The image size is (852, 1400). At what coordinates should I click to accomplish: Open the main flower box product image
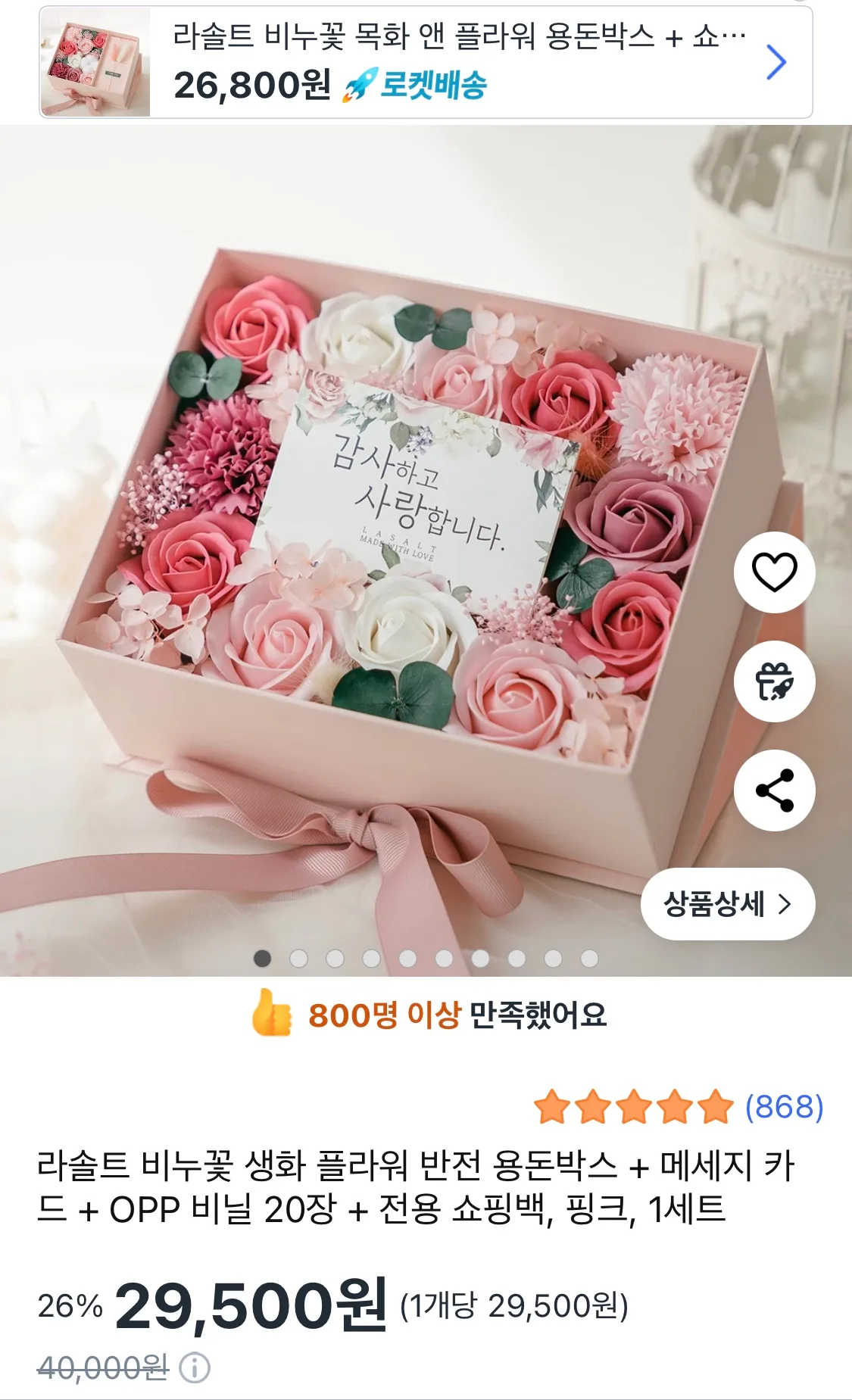(x=426, y=550)
